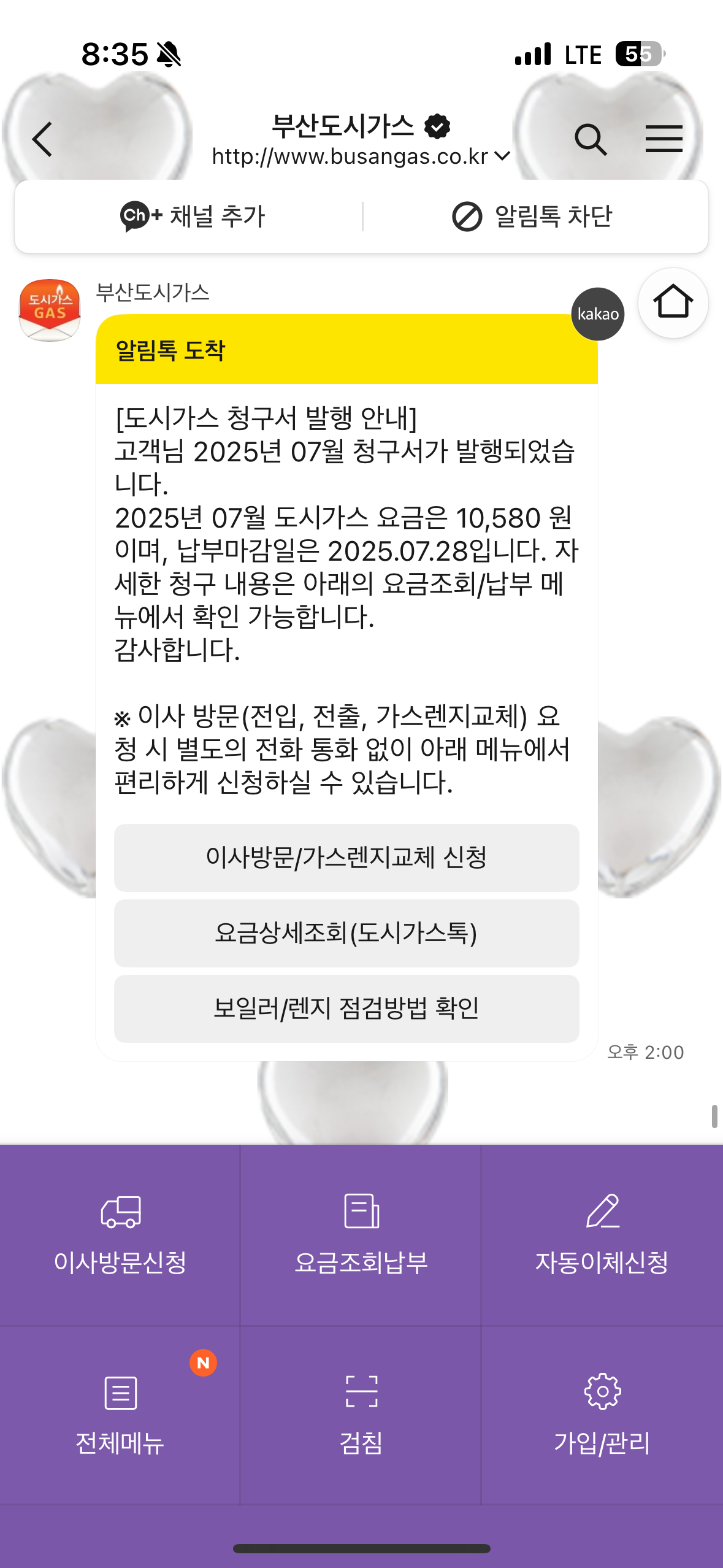Select 이사방문신청 in the bottom menu

tap(120, 1234)
